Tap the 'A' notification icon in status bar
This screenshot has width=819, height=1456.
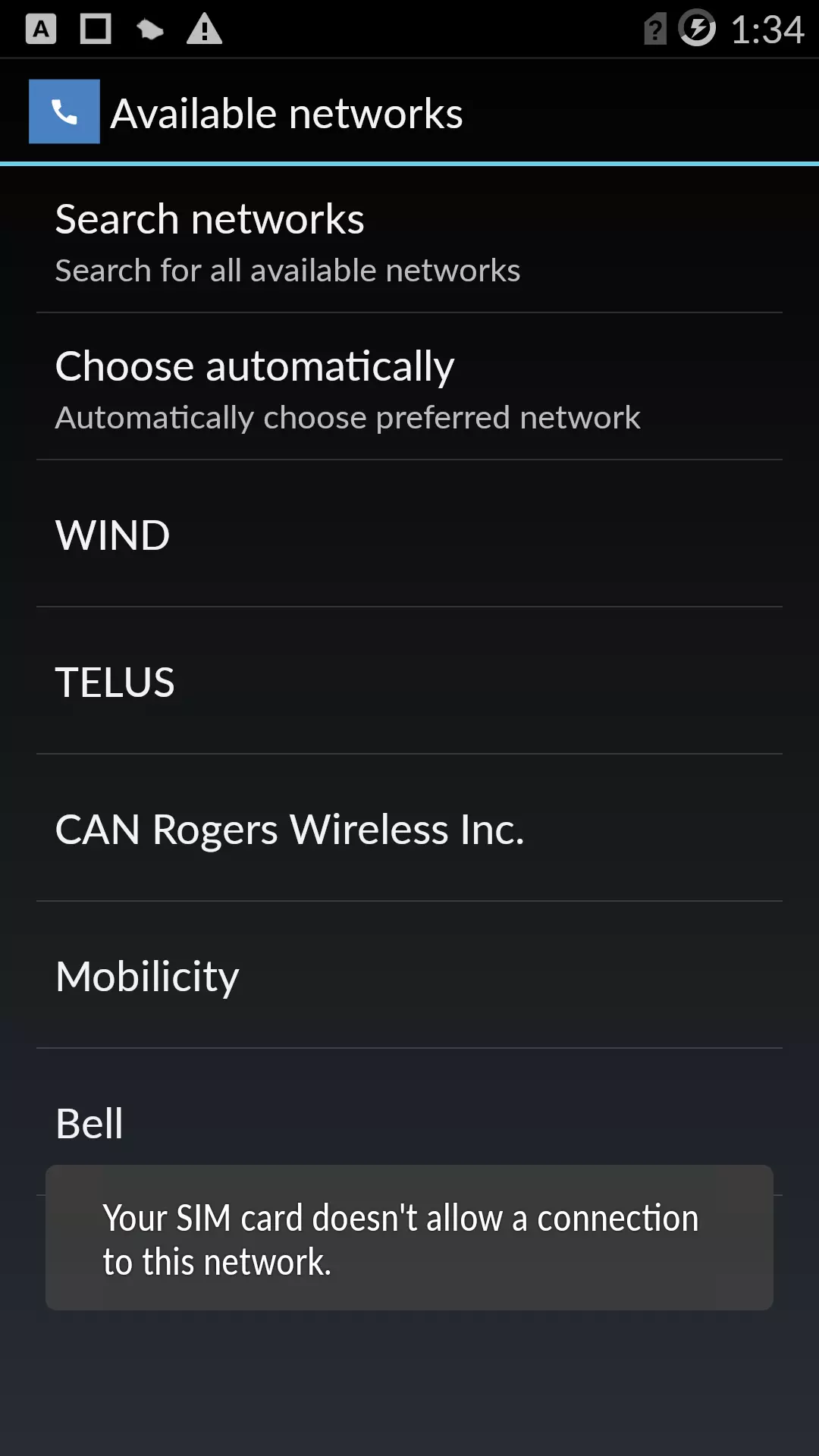click(40, 29)
